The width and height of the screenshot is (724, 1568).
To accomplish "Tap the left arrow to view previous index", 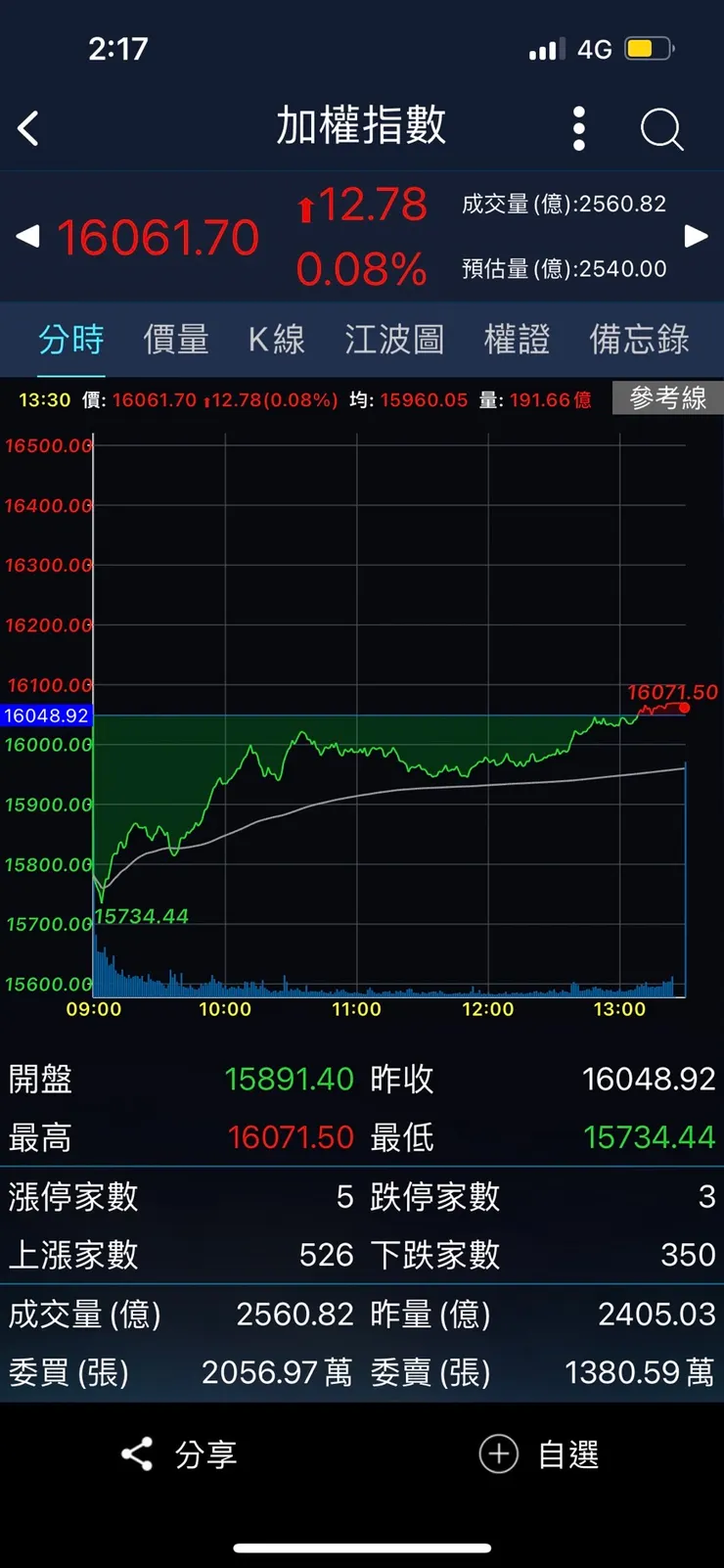I will tap(23, 236).
